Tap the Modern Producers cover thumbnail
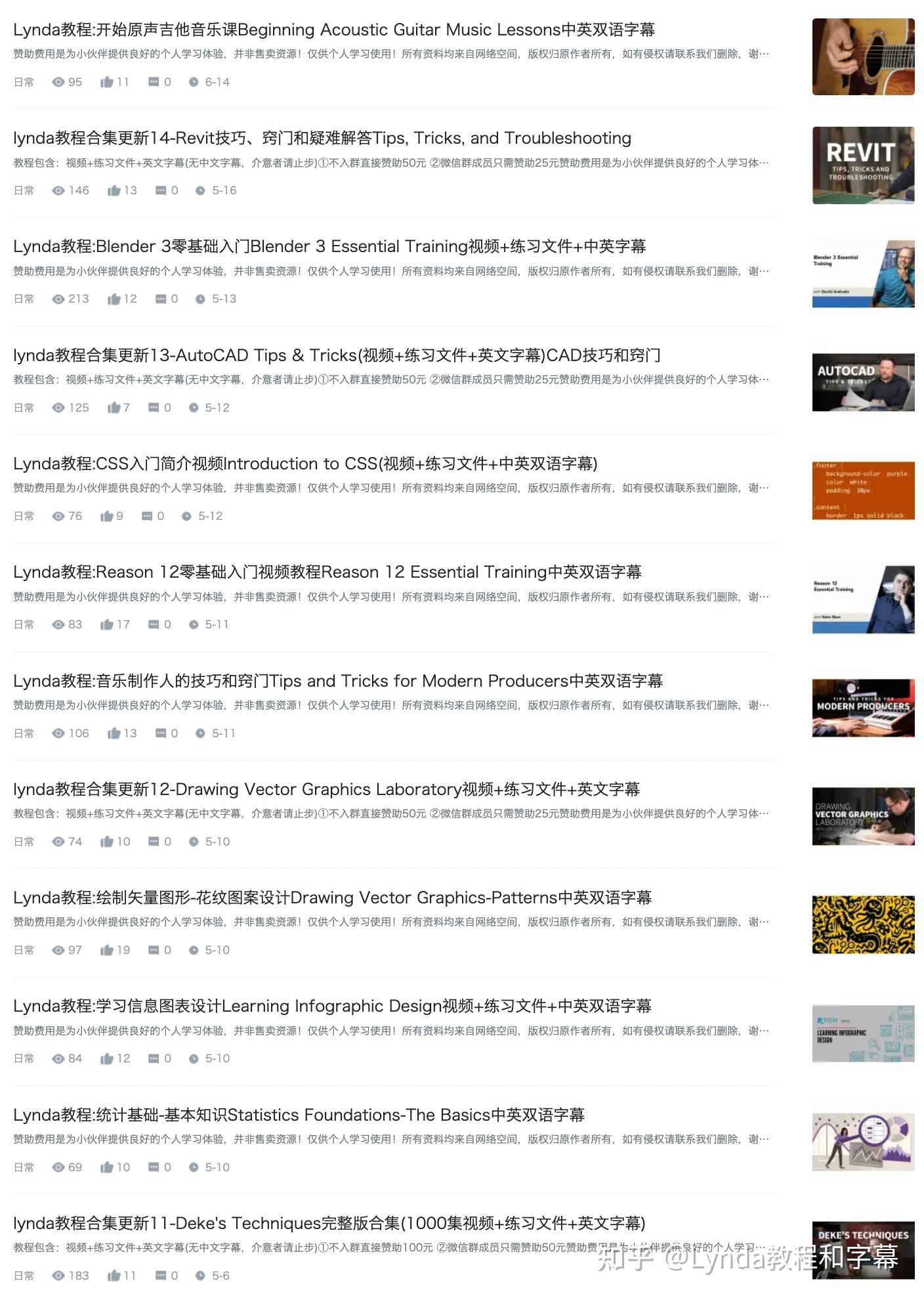Viewport: 924px width, 1300px height. [x=863, y=708]
